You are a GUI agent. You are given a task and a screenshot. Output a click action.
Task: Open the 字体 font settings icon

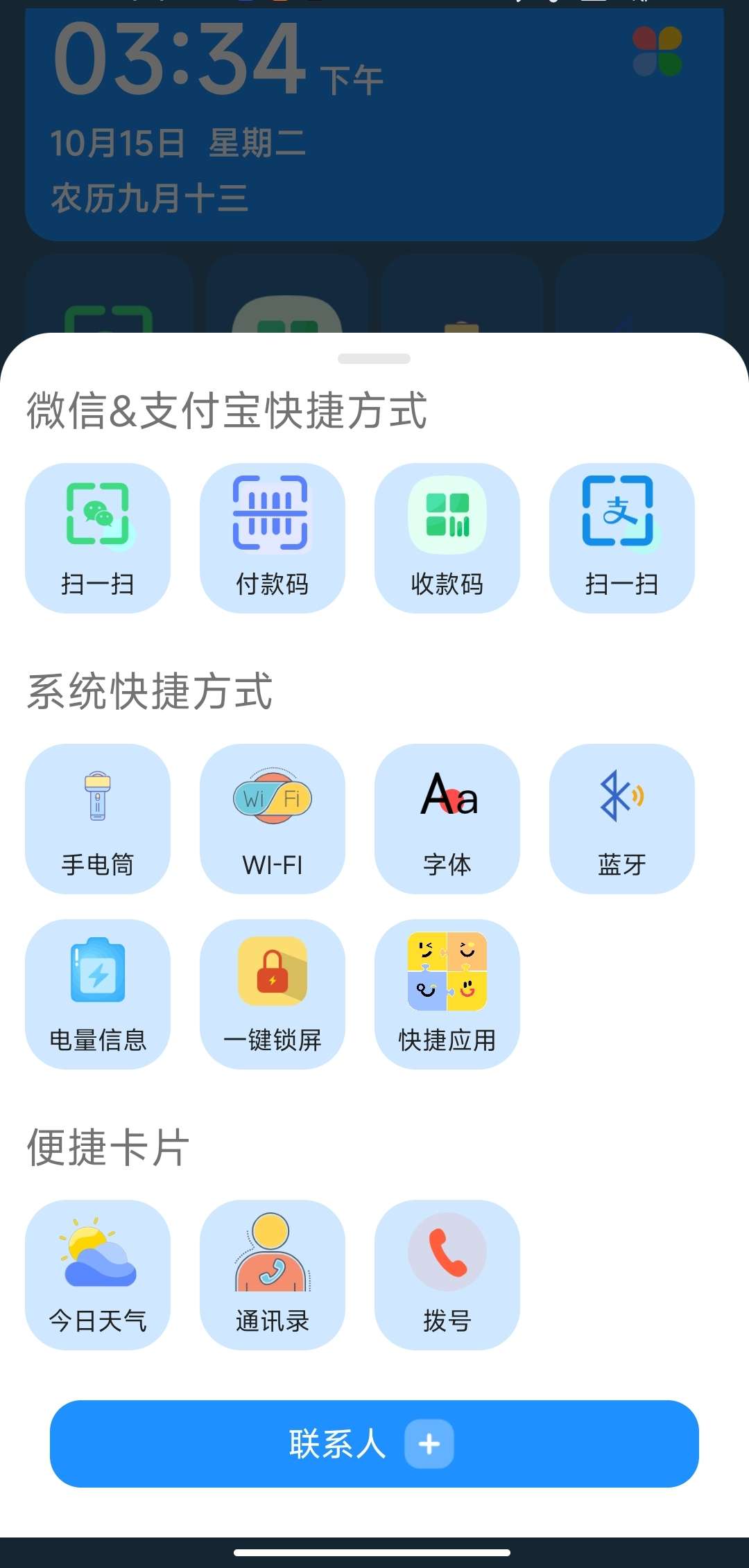[447, 820]
